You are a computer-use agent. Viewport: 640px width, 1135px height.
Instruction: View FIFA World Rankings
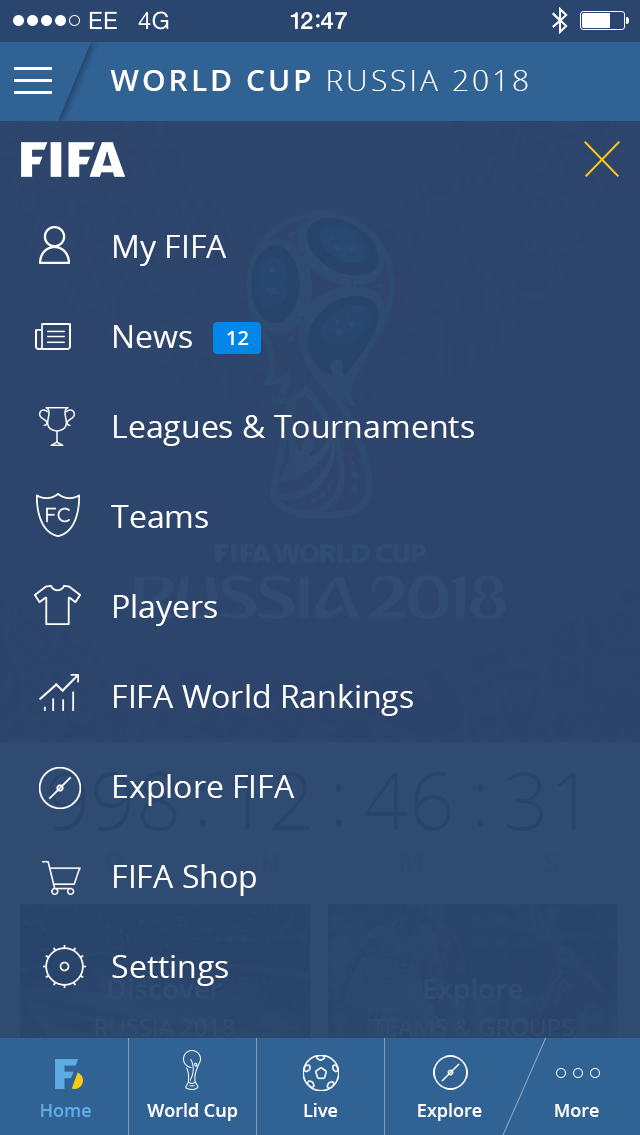pyautogui.click(x=262, y=697)
